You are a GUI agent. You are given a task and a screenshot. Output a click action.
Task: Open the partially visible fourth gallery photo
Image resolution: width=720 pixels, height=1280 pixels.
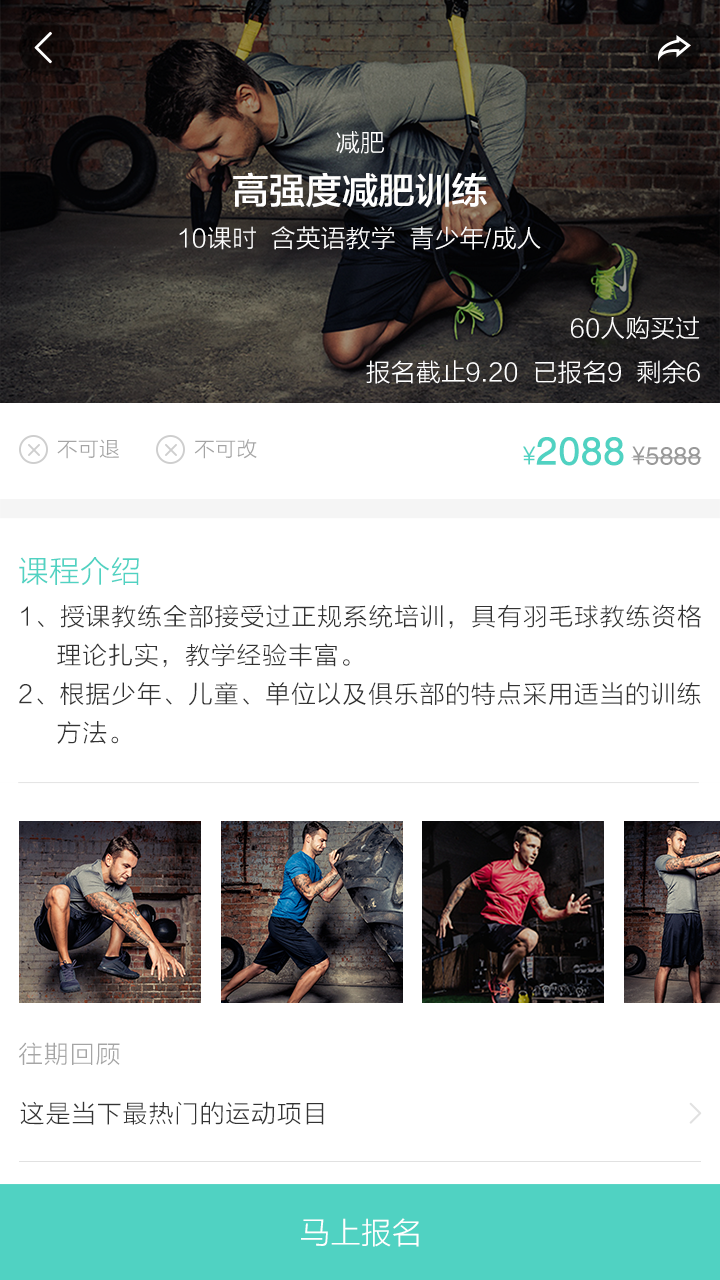click(x=672, y=912)
